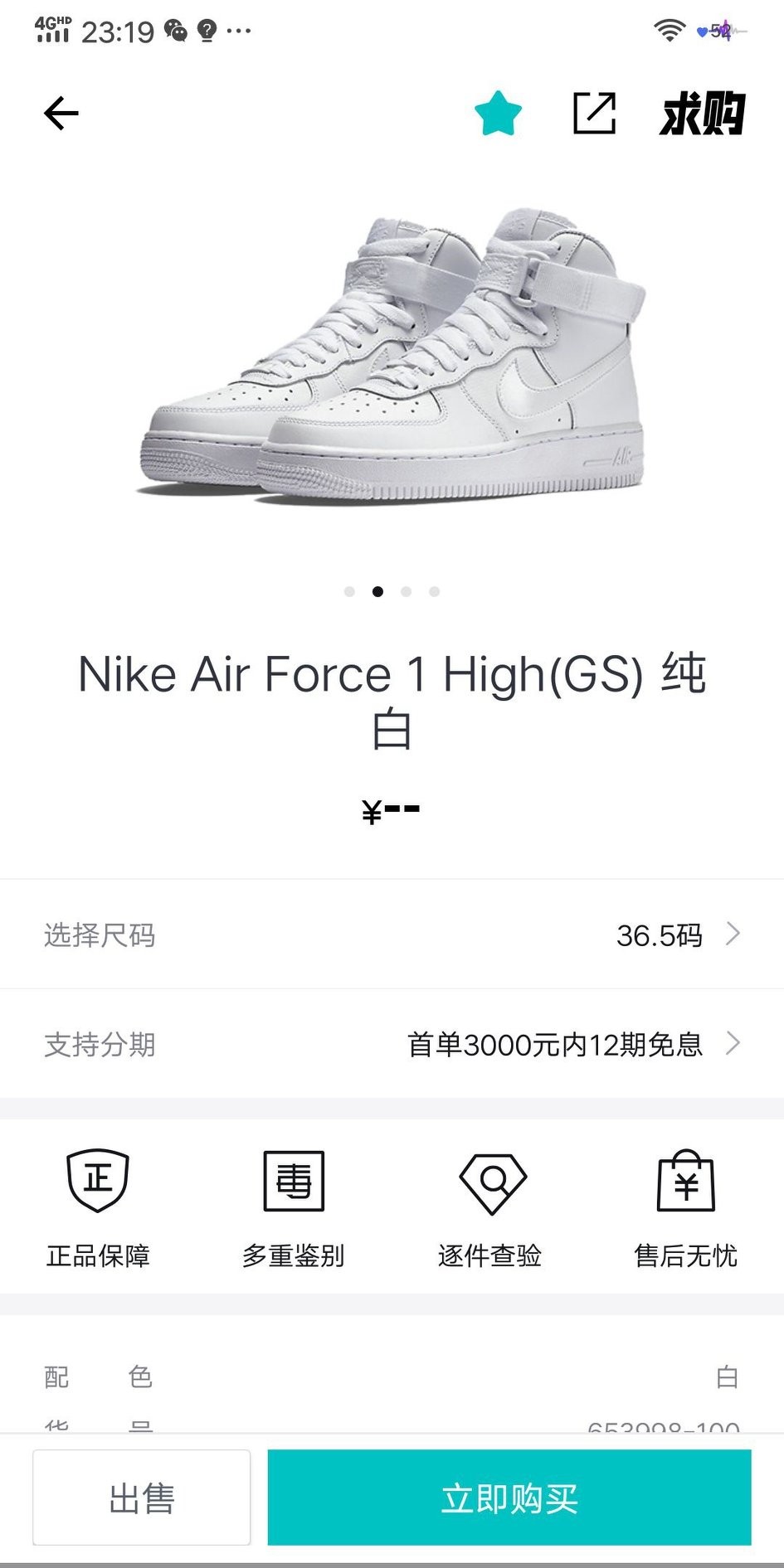
Task: Open the share icon to share product
Action: click(x=596, y=114)
